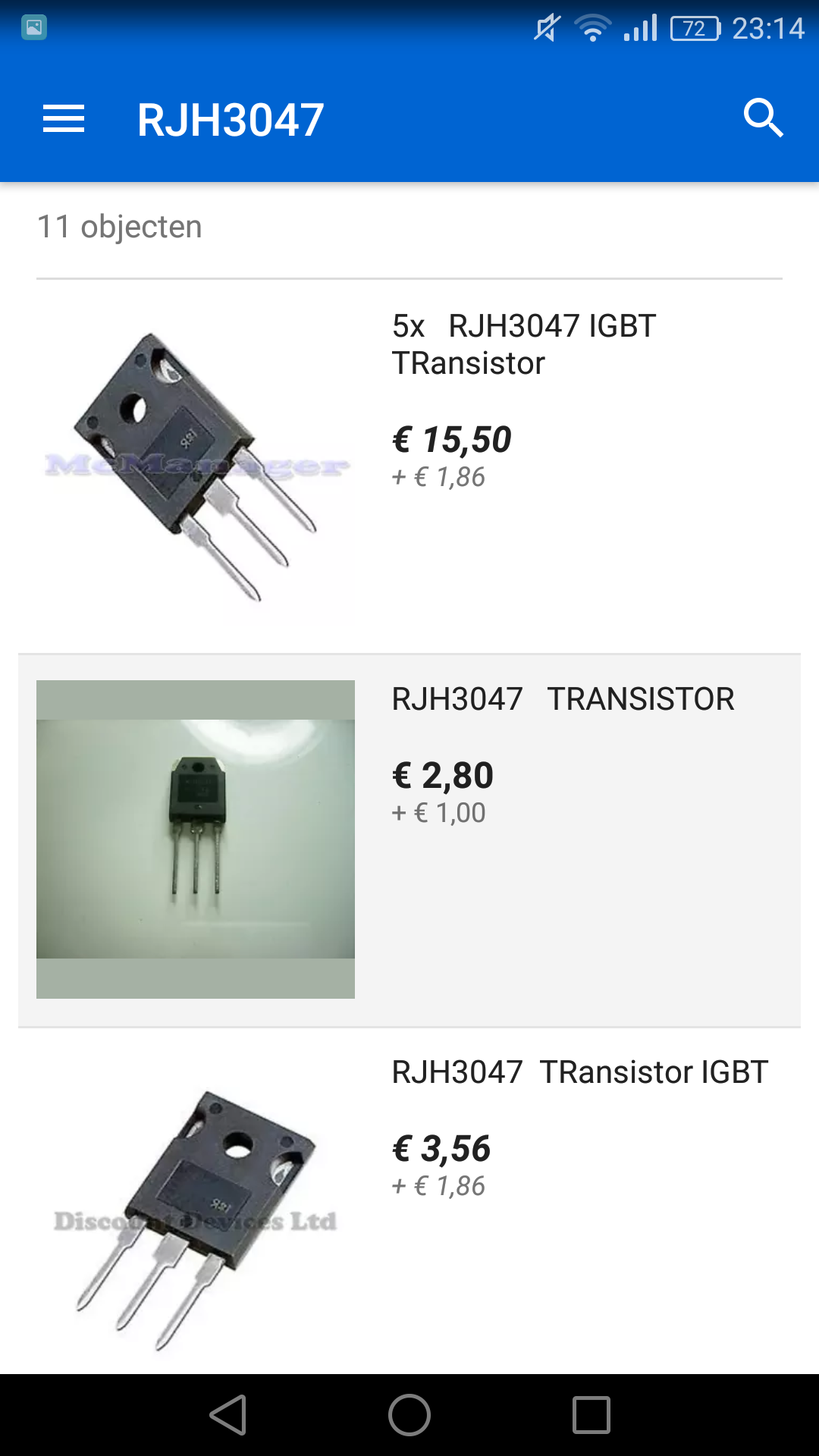This screenshot has height=1456, width=819.
Task: Open the RJH3047 TRansistor IGBT listing for € 3,56
Action: (579, 1072)
